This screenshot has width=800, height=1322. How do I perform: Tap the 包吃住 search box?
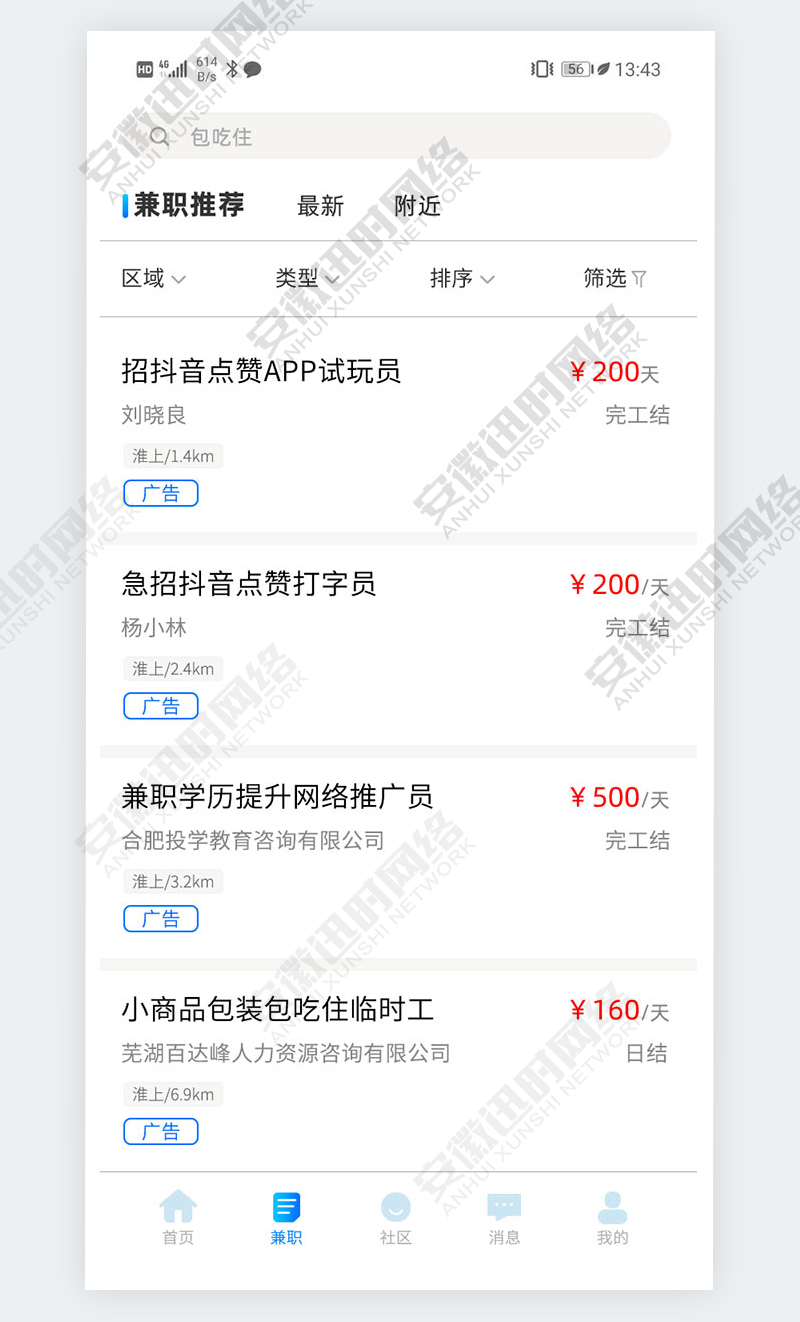(x=400, y=136)
